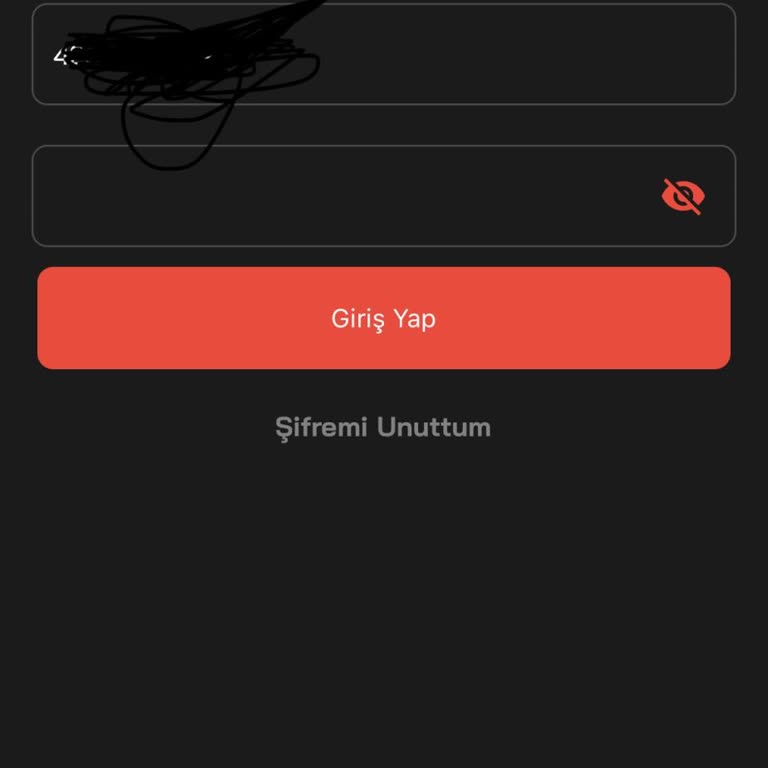
Task: Focus the empty password field
Action: pyautogui.click(x=340, y=196)
